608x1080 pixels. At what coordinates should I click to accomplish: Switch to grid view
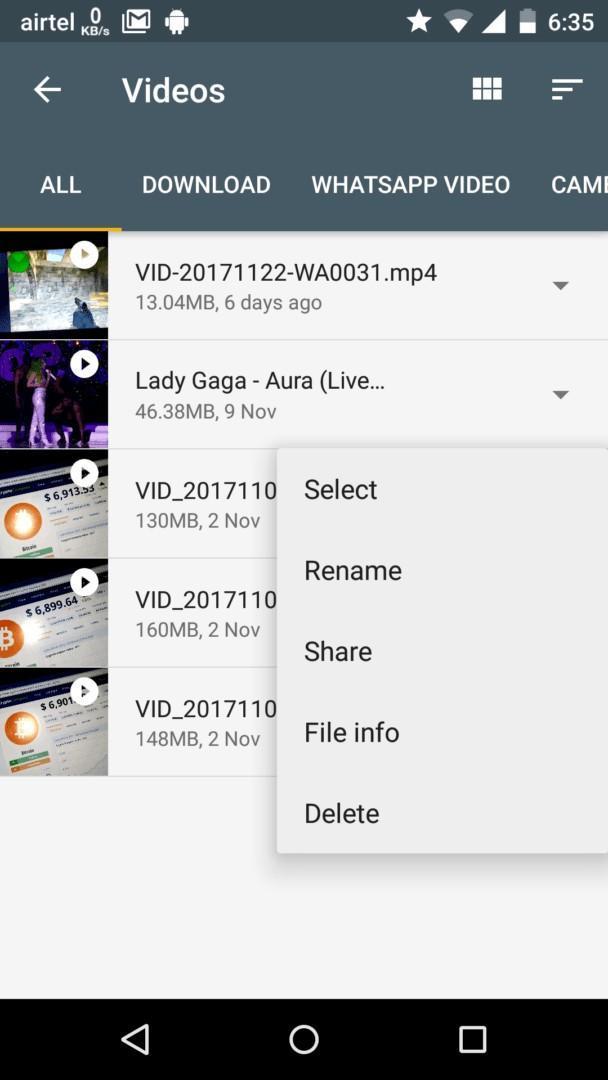tap(487, 90)
